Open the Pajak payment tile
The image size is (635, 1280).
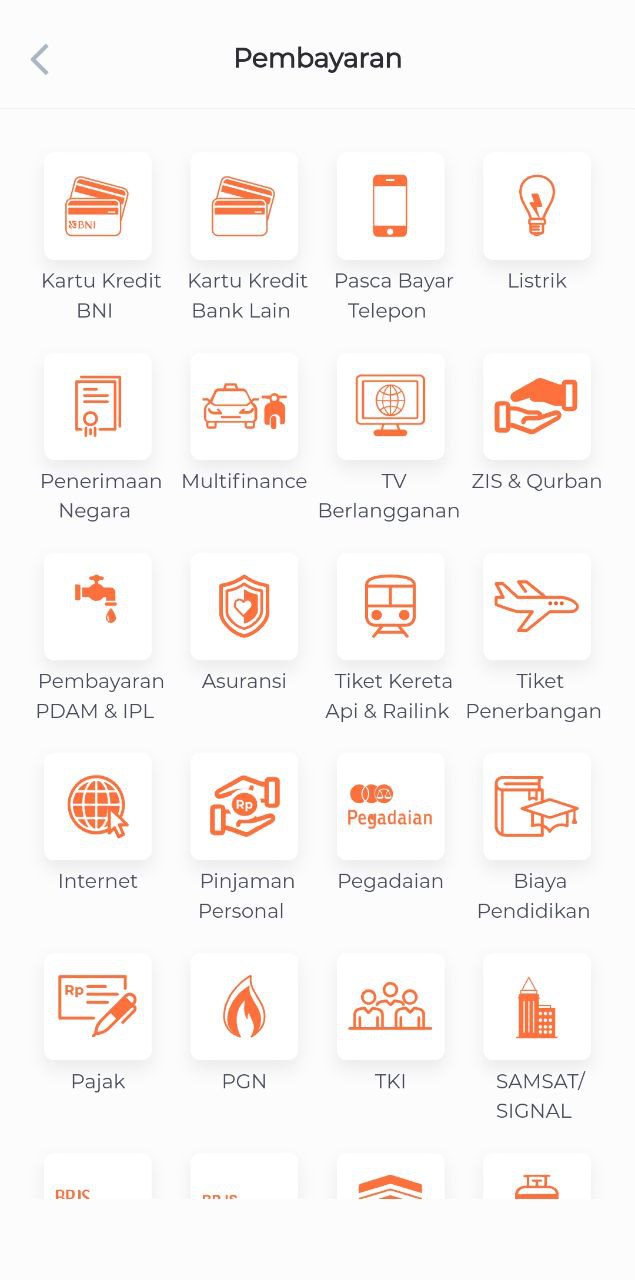pyautogui.click(x=98, y=1006)
